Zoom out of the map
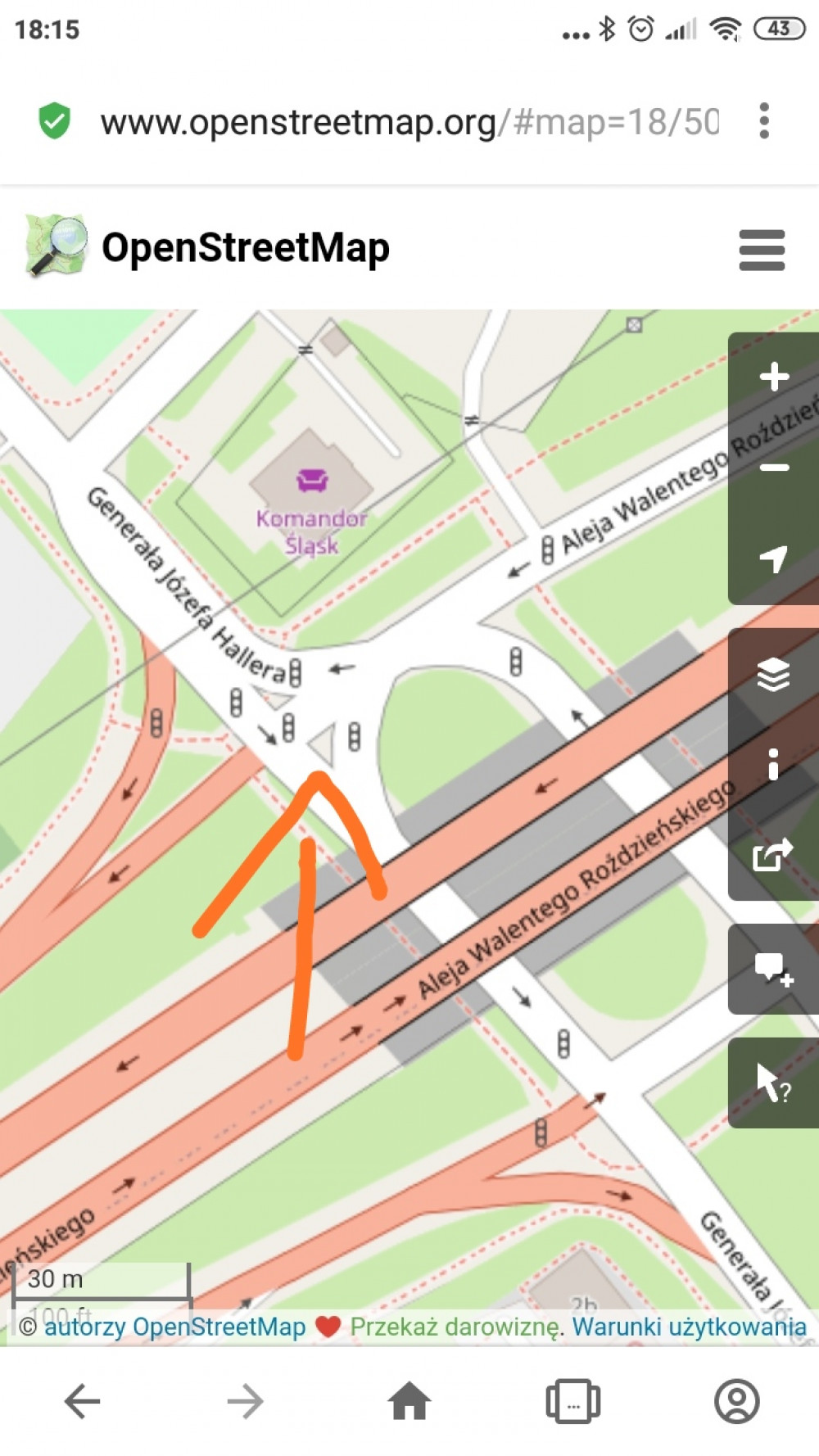 pos(774,468)
